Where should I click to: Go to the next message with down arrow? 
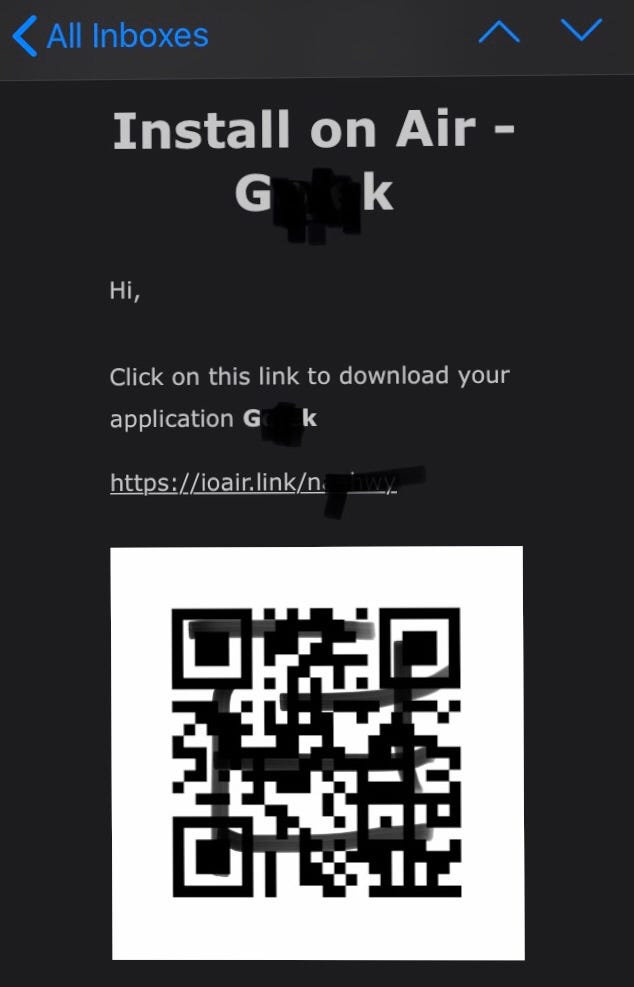pos(581,32)
